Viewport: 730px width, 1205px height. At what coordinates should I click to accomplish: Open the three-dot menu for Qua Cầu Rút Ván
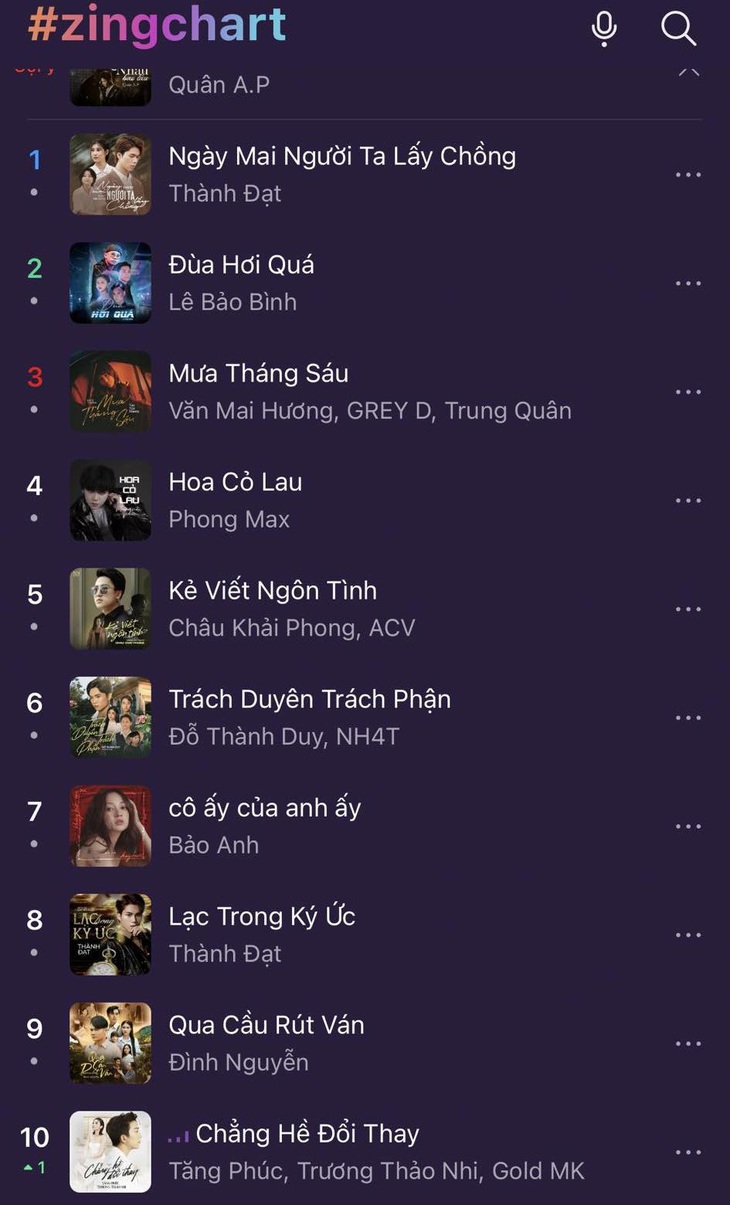click(x=688, y=1043)
